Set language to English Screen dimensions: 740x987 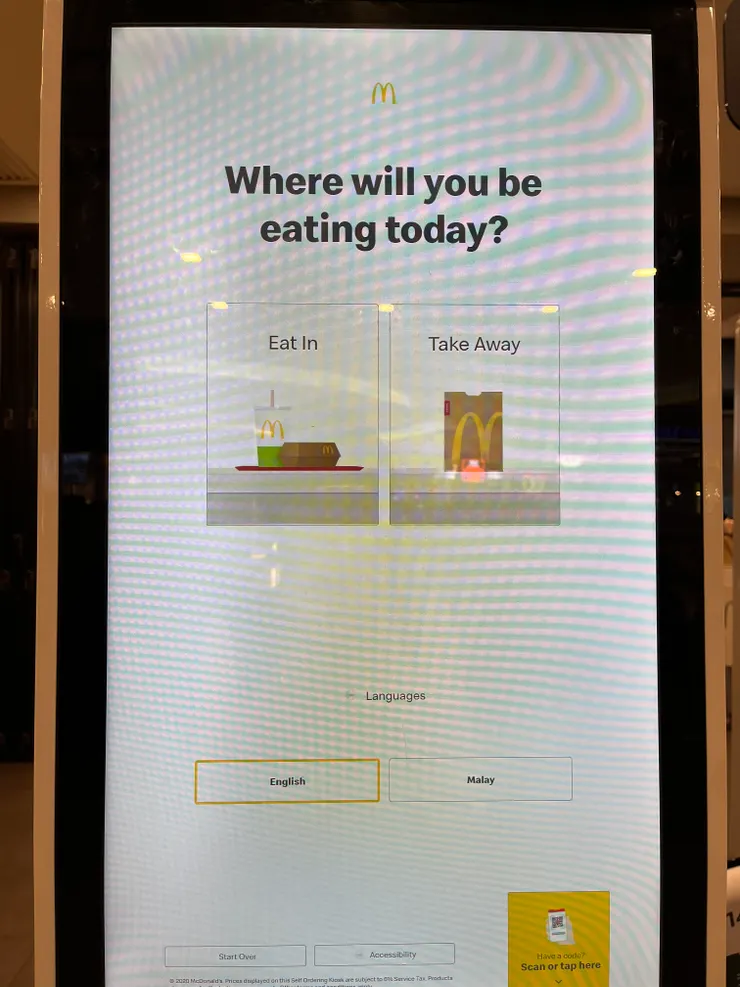coord(287,781)
